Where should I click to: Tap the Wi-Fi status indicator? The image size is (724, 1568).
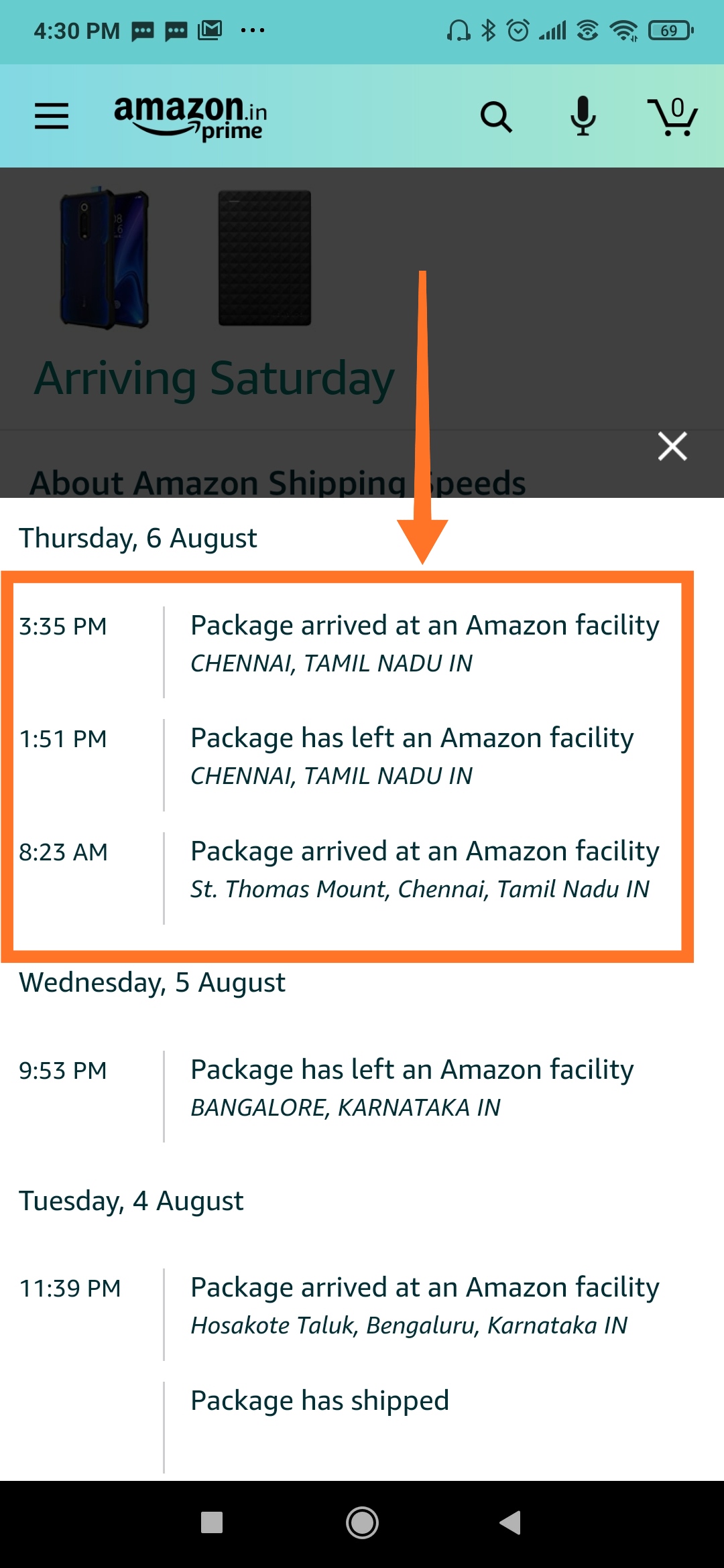(624, 30)
